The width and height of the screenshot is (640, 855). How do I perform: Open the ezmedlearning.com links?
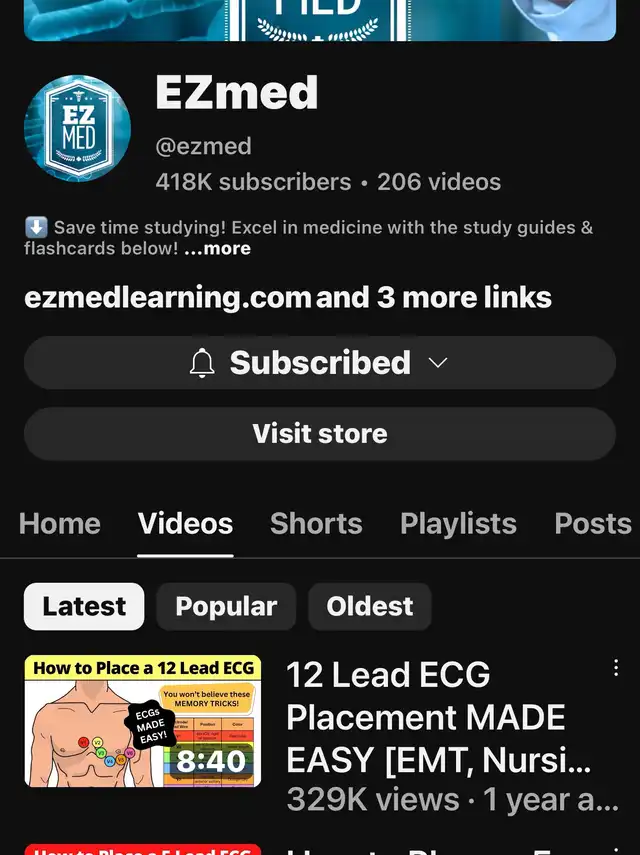[x=288, y=297]
